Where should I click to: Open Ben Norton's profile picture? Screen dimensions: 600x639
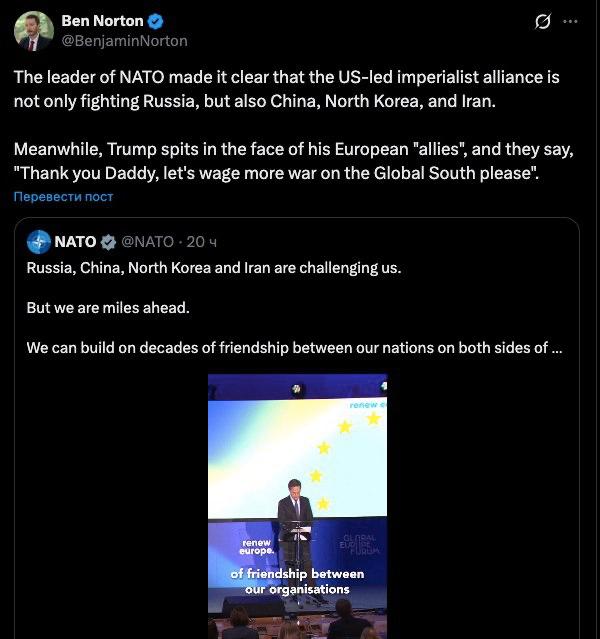33,30
